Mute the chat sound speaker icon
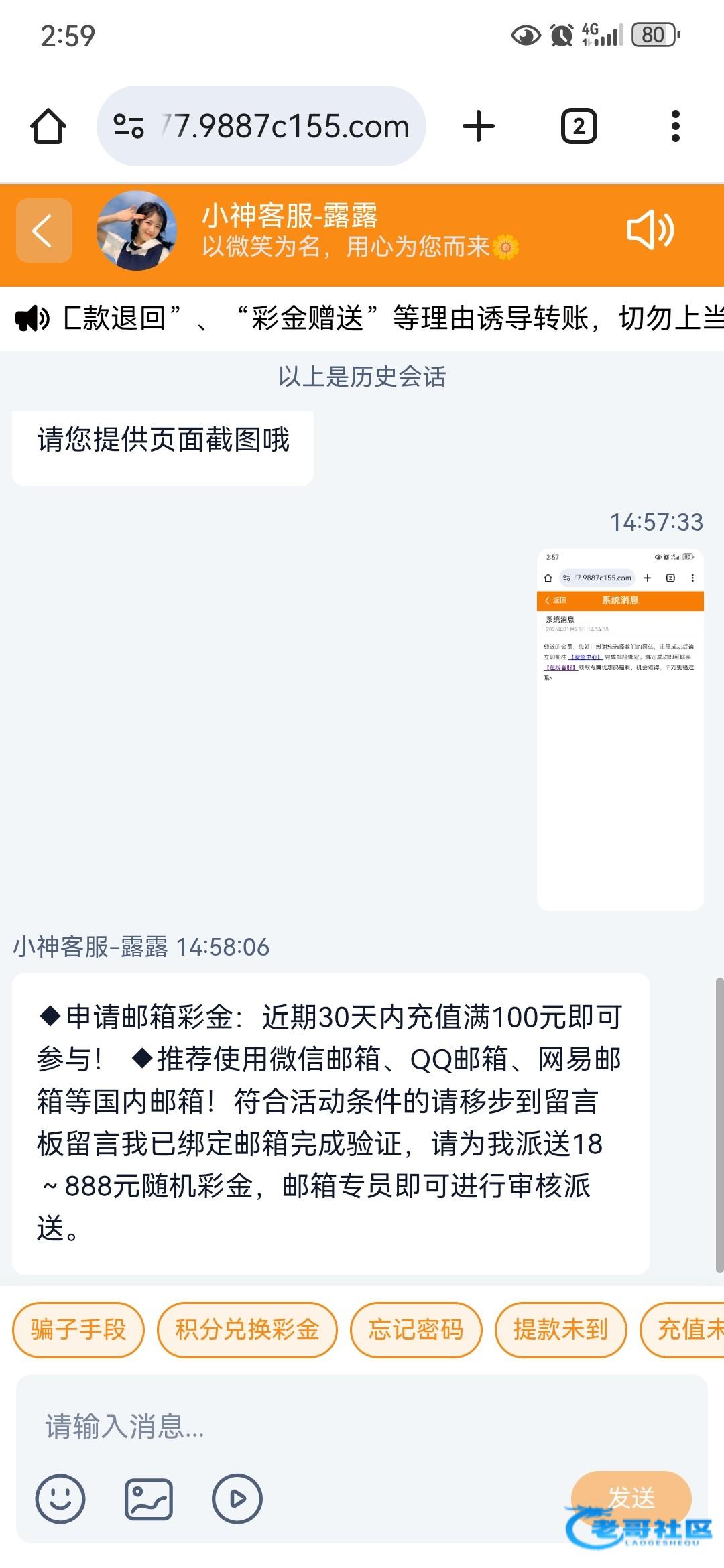The image size is (724, 1568). (x=649, y=231)
